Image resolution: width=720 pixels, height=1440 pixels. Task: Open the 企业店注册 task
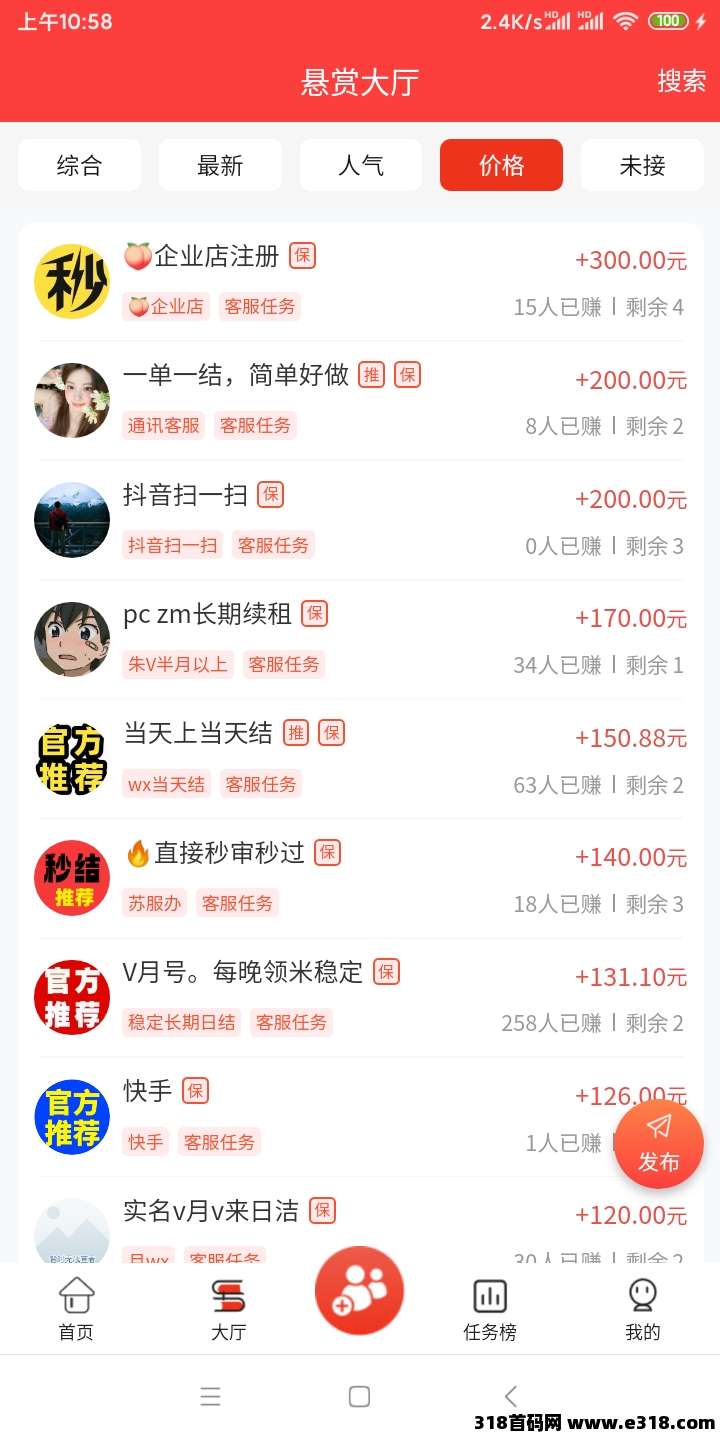click(x=360, y=281)
